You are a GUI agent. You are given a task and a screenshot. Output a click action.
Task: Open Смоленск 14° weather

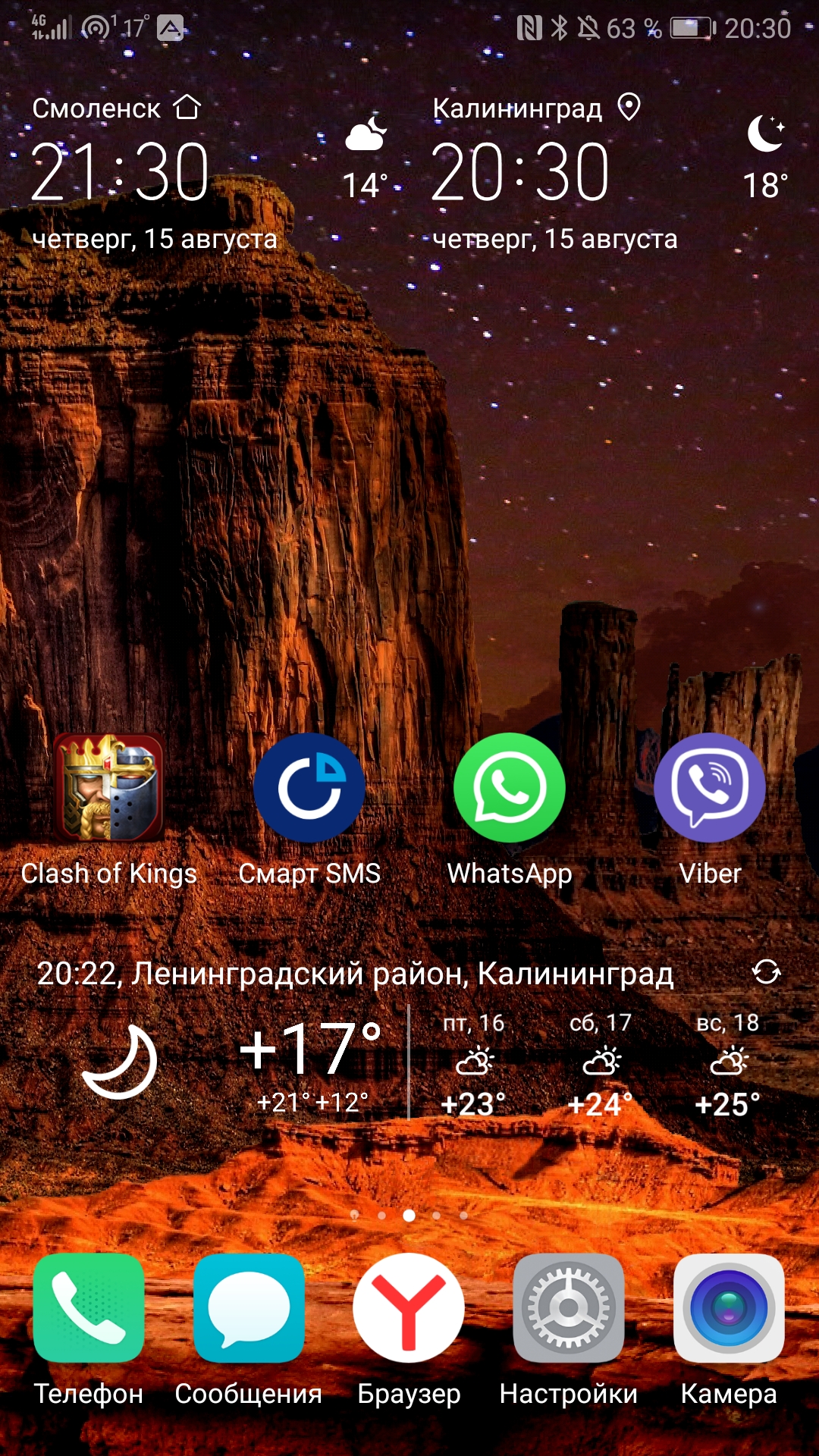pyautogui.click(x=366, y=158)
